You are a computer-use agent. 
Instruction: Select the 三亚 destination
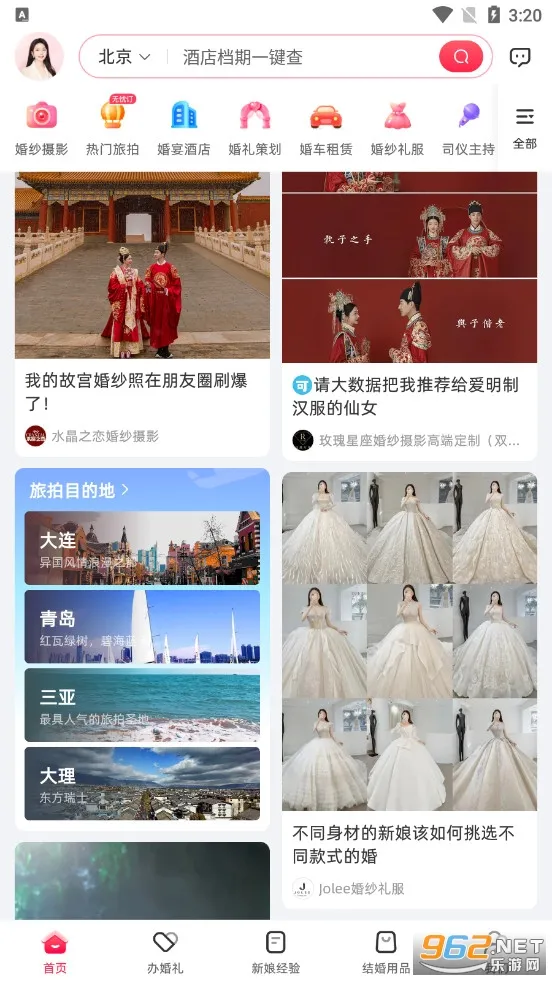pos(142,705)
